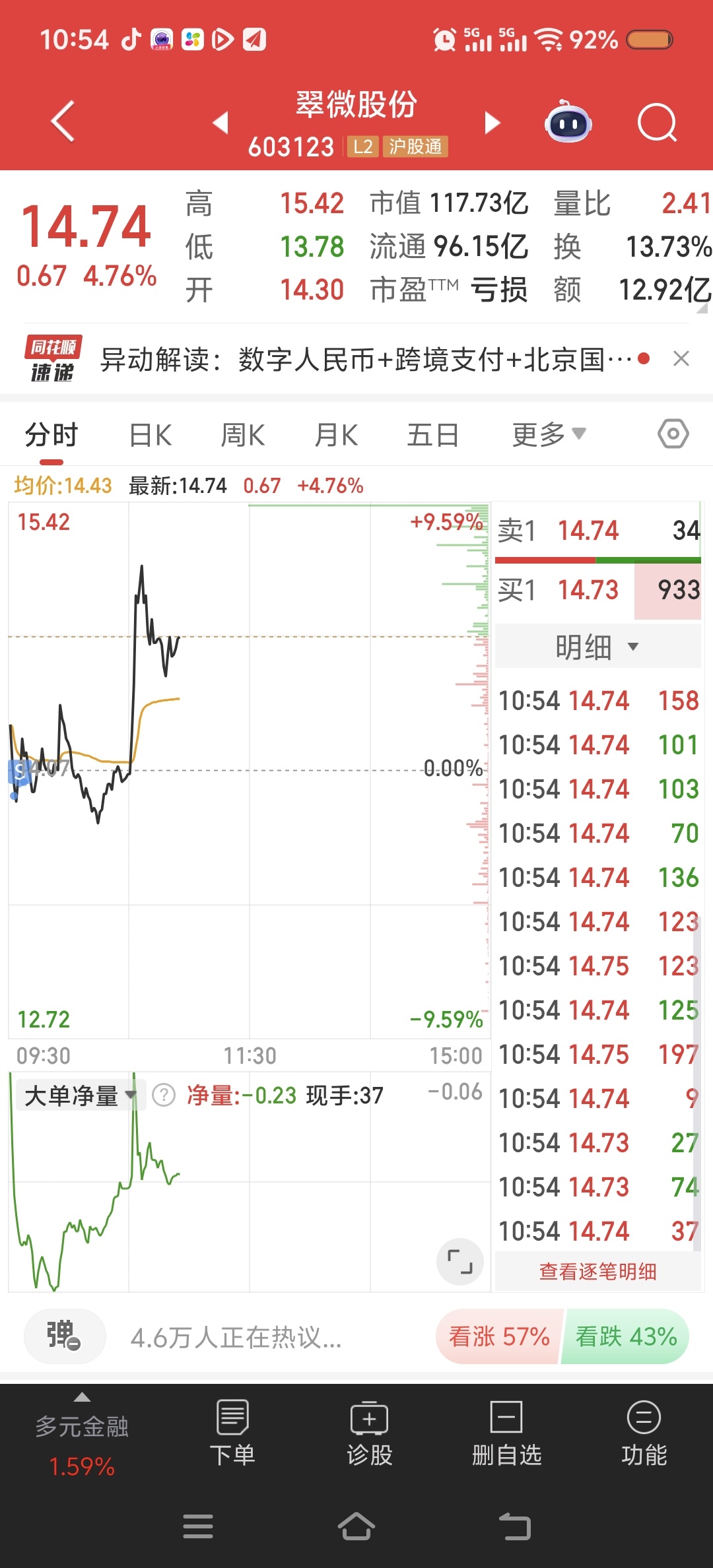This screenshot has width=713, height=1568.
Task: Enlarge the chart to fullscreen
Action: pos(459,1261)
